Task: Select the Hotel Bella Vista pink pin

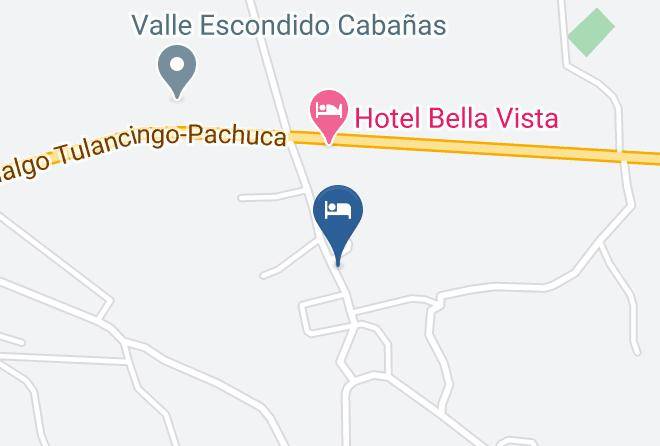Action: pyautogui.click(x=329, y=116)
